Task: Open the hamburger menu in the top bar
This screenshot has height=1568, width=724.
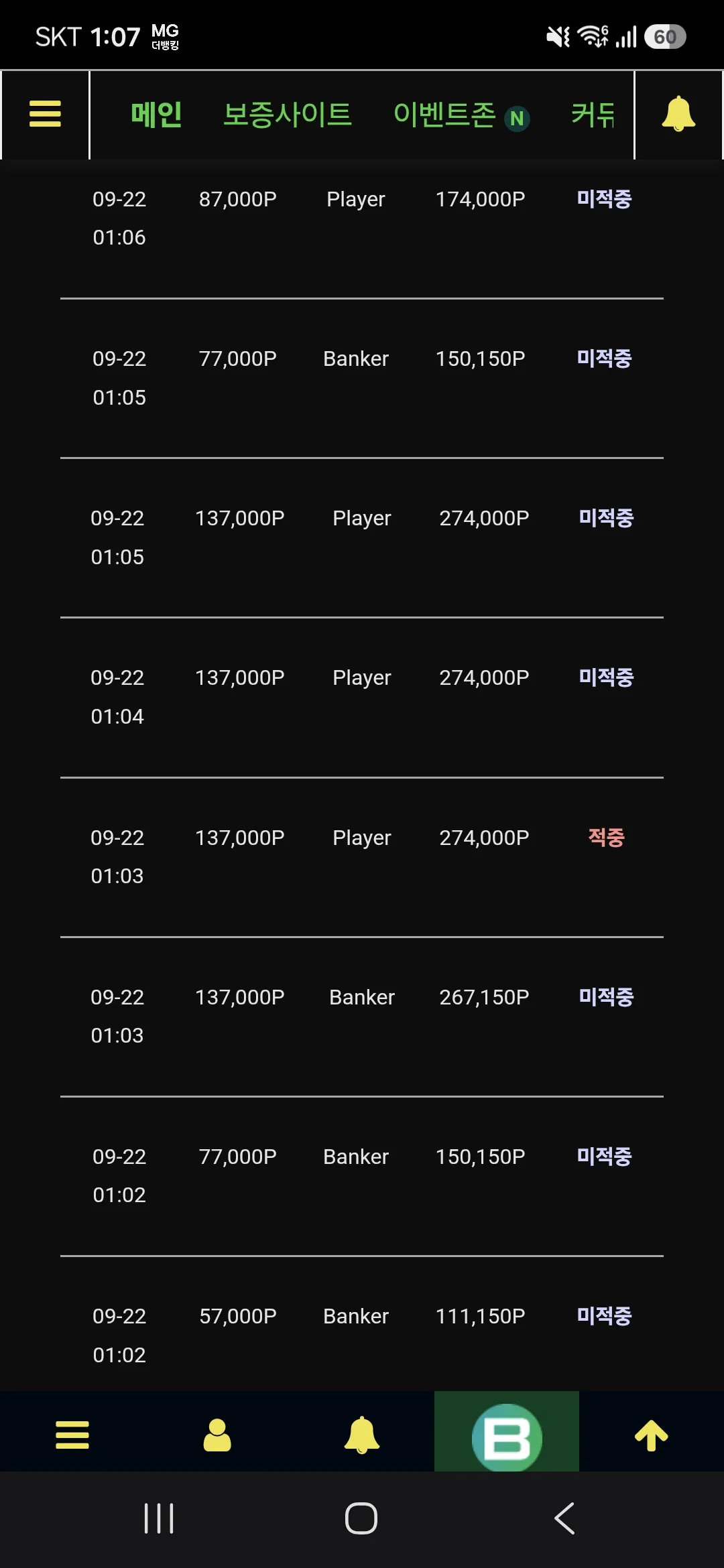Action: (x=45, y=114)
